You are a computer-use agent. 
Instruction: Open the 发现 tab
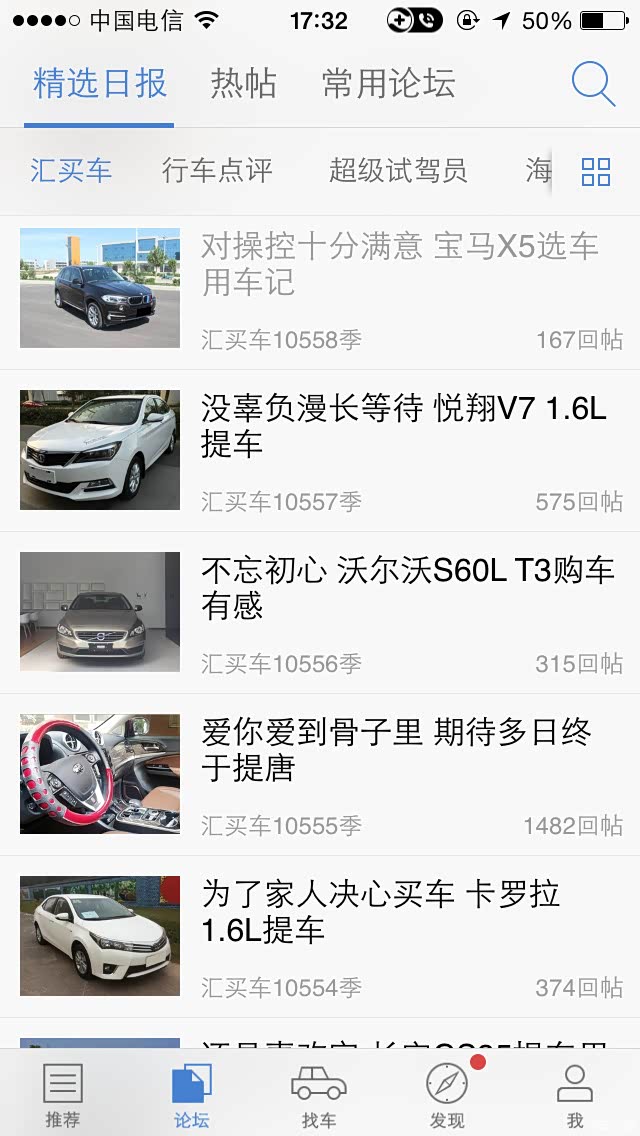tap(447, 1095)
